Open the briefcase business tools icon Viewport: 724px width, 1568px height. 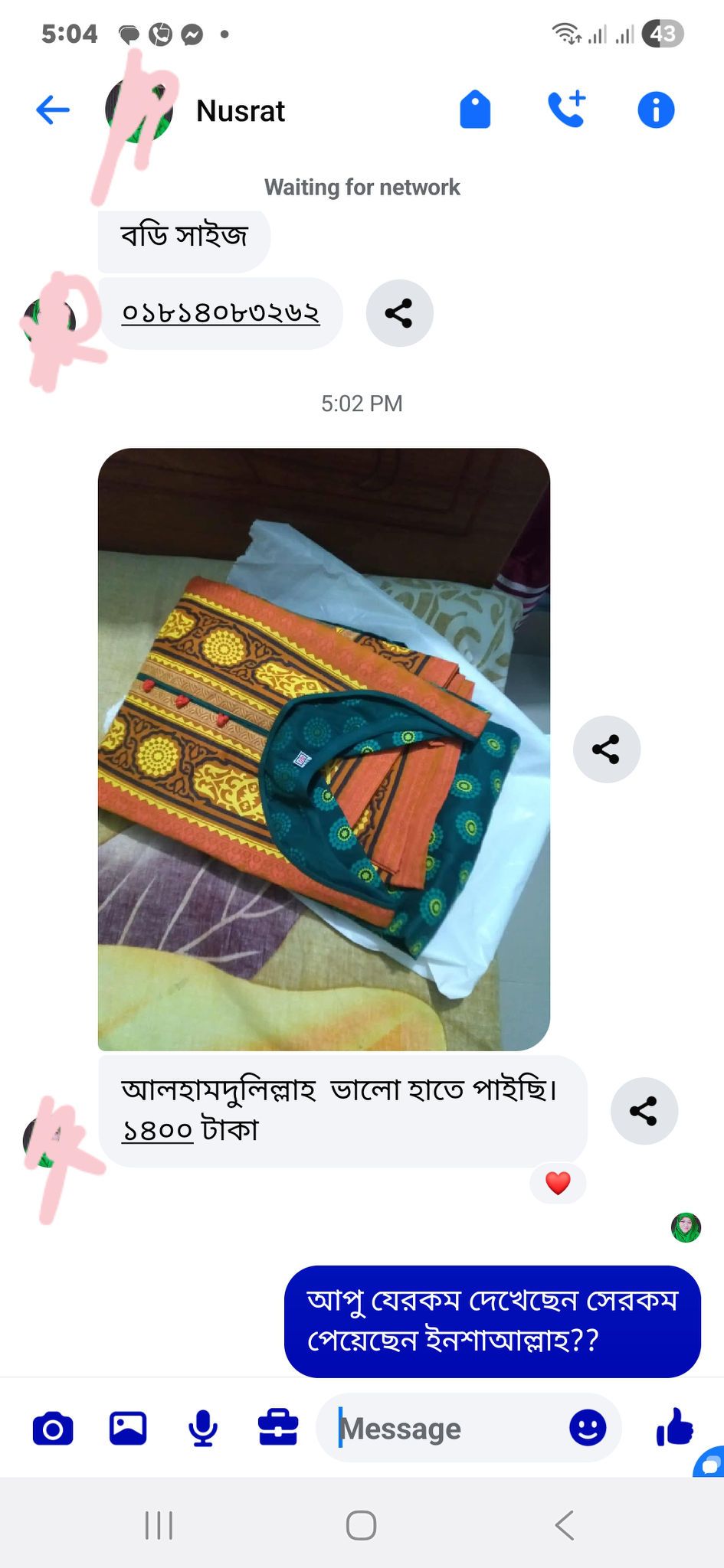tap(278, 1429)
